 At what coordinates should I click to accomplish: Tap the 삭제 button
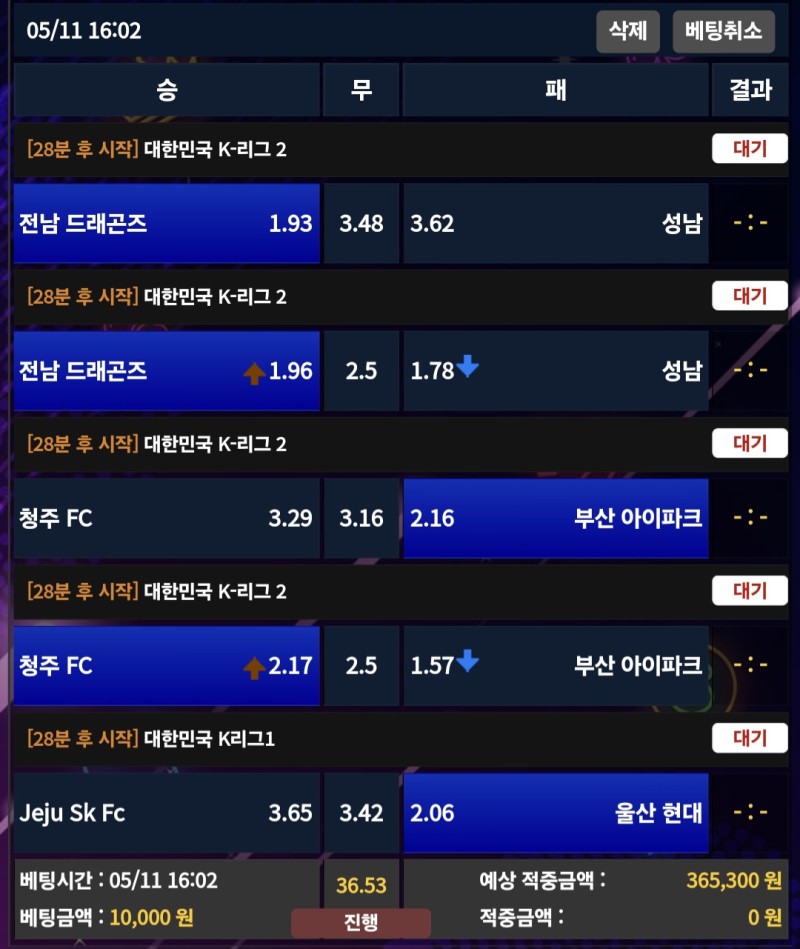coord(627,31)
